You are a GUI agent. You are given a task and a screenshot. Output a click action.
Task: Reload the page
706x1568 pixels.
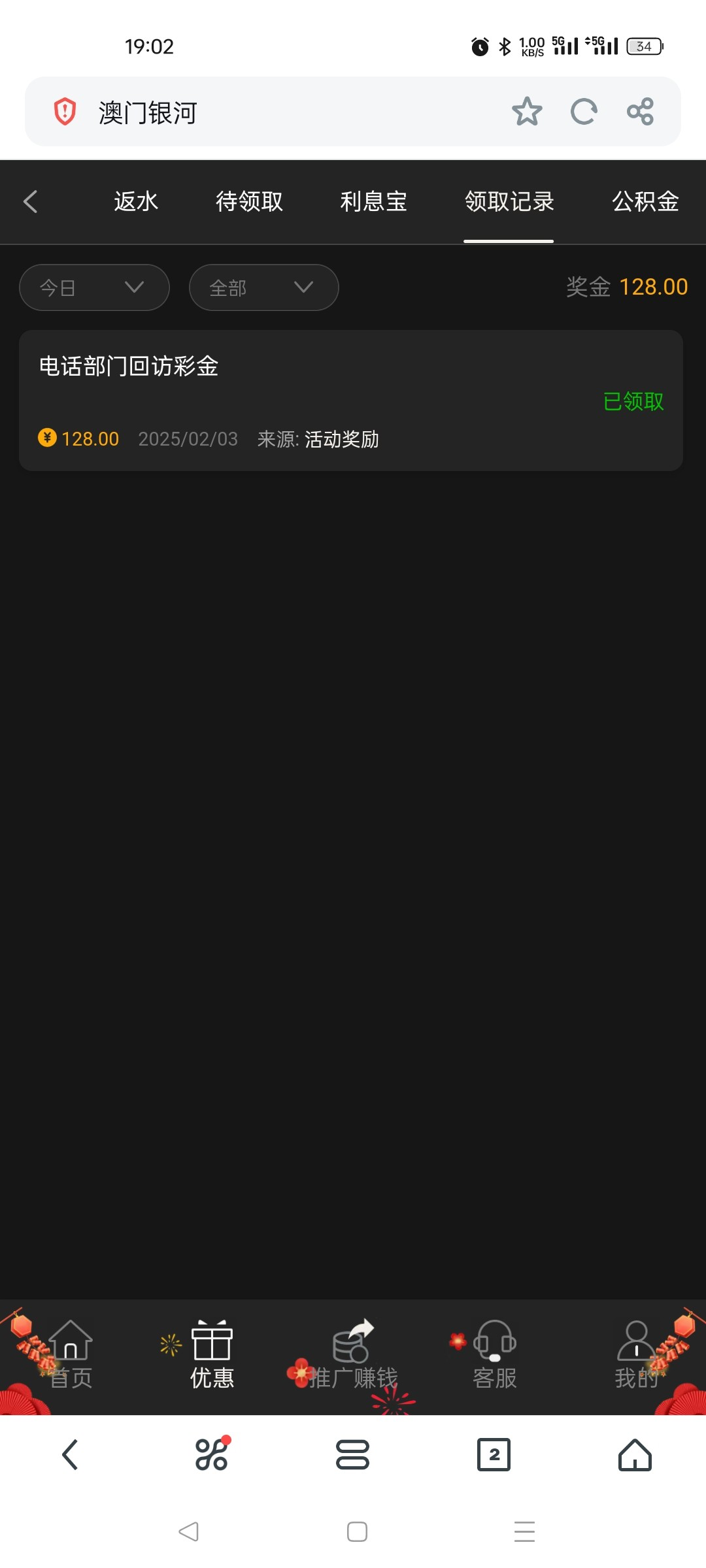(584, 112)
